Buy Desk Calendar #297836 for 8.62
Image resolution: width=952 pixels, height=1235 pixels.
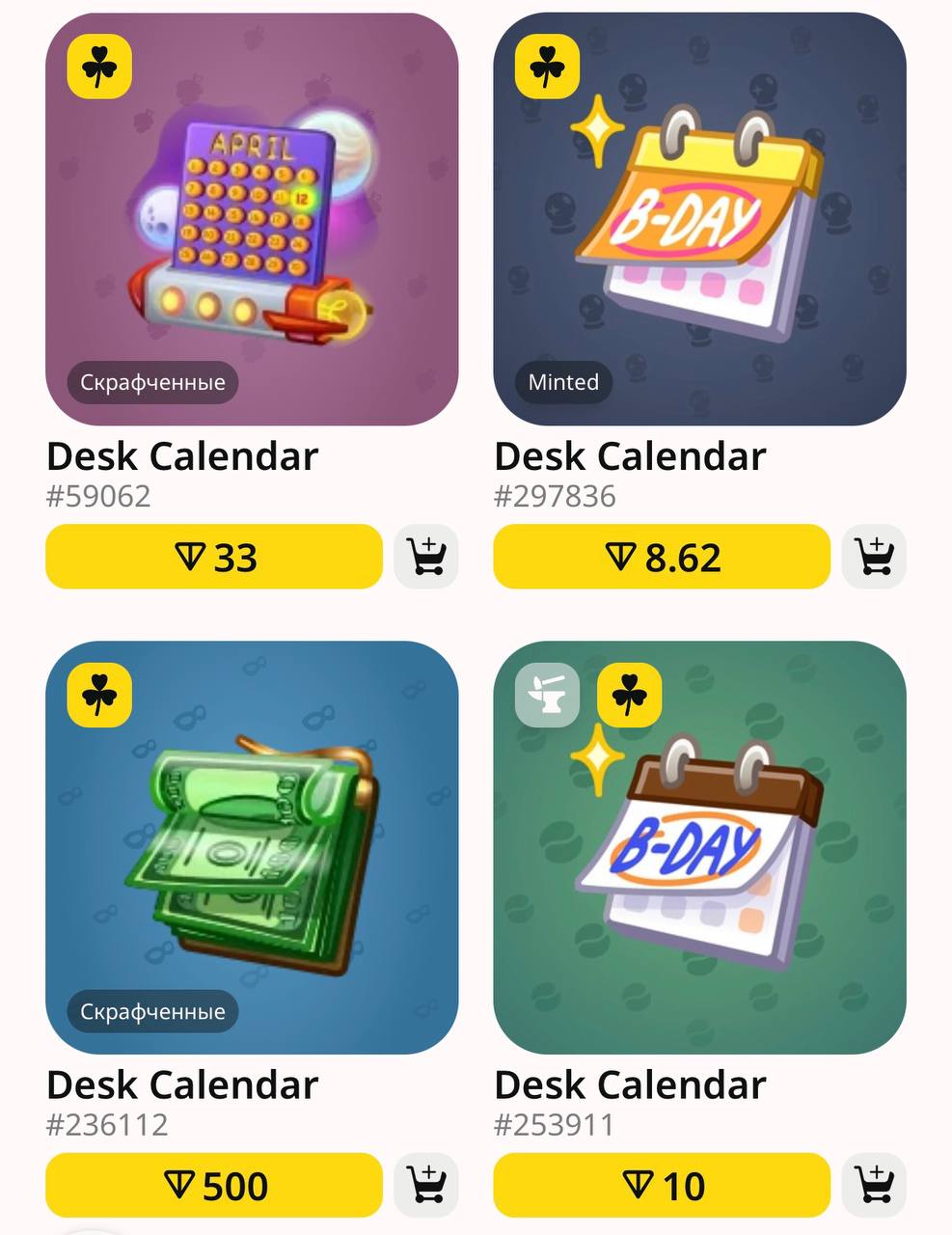pyautogui.click(x=662, y=557)
